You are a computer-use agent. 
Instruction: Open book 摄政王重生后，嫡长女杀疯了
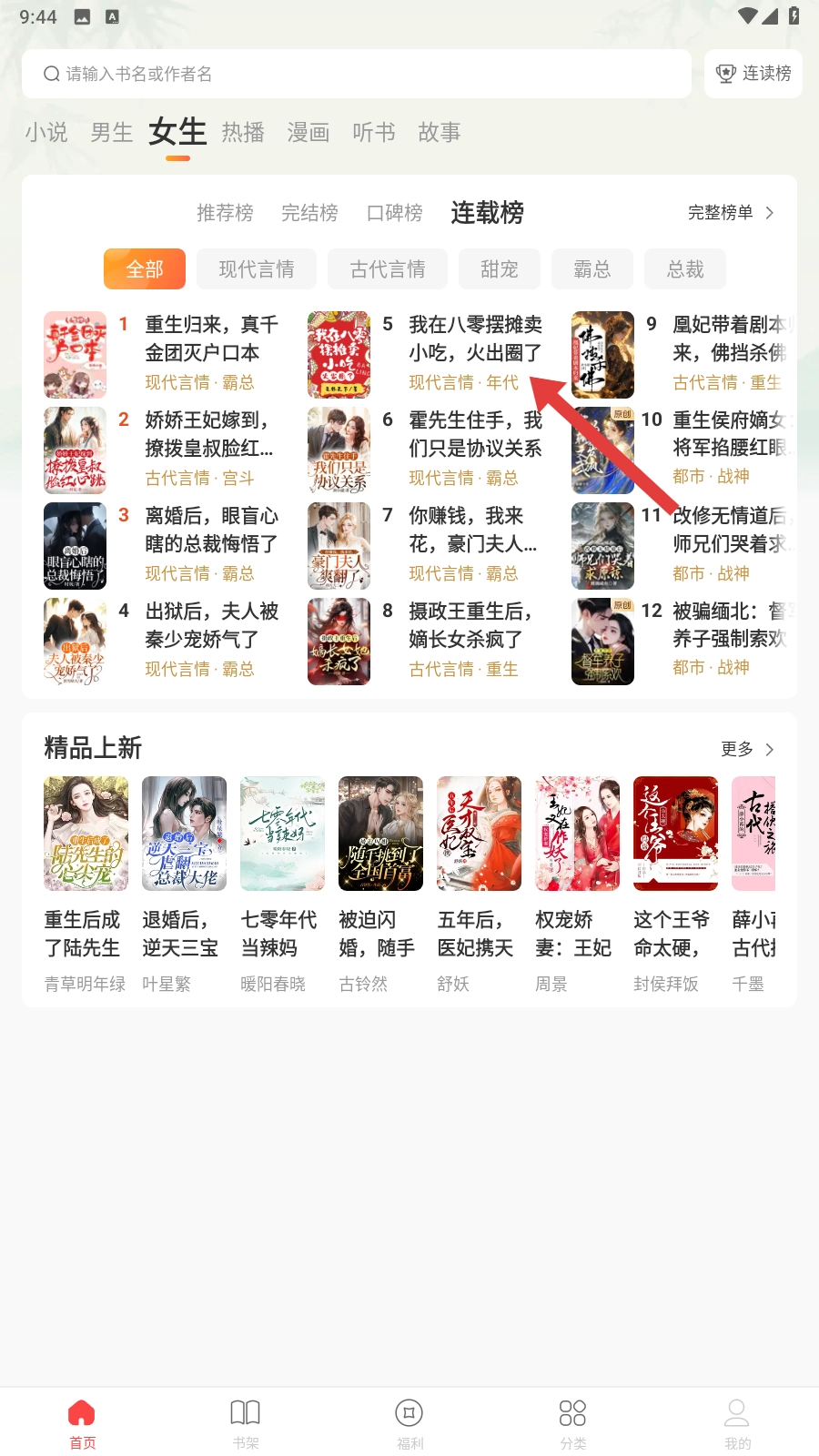[470, 625]
